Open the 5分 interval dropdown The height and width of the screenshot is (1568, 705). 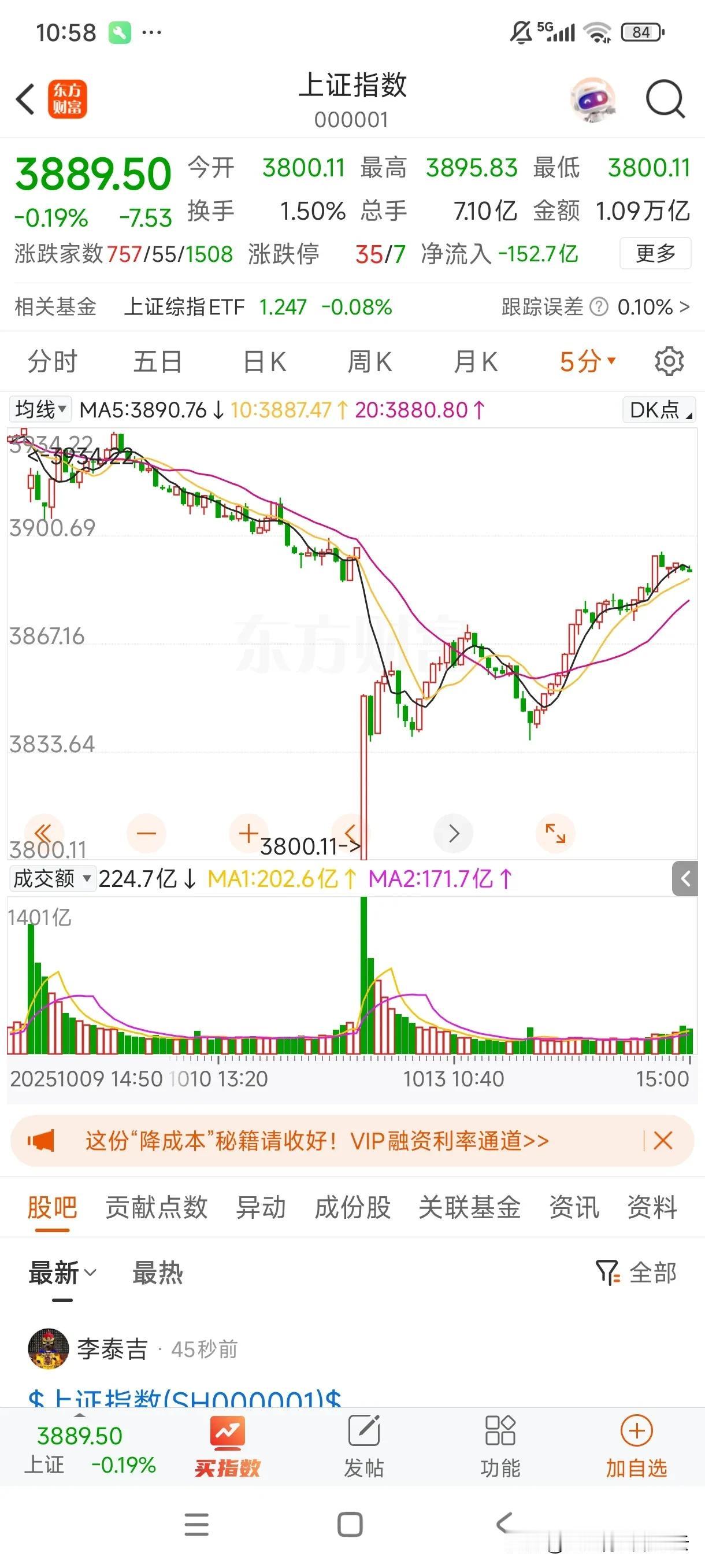click(x=587, y=361)
